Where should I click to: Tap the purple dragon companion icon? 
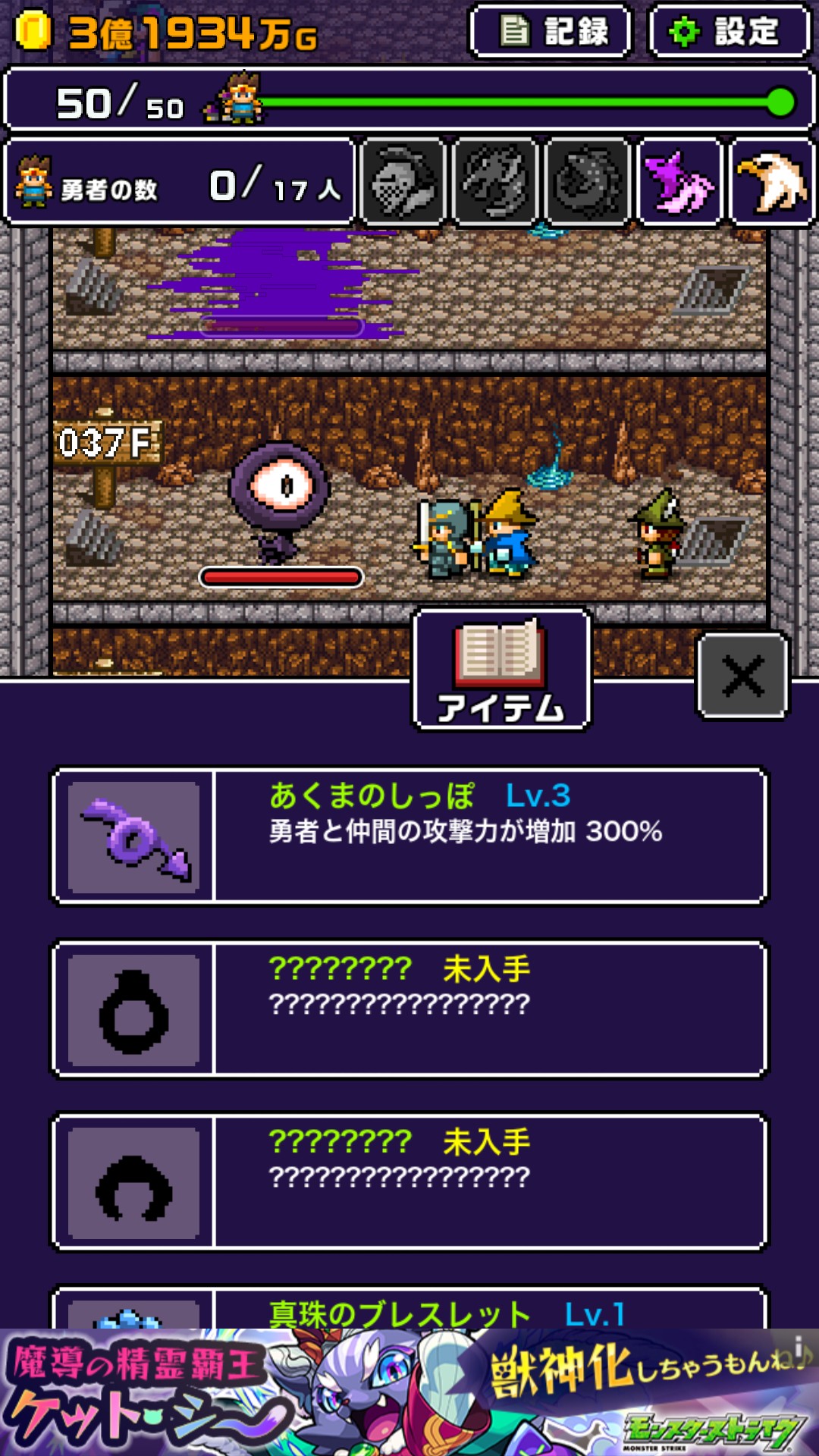pyautogui.click(x=679, y=182)
